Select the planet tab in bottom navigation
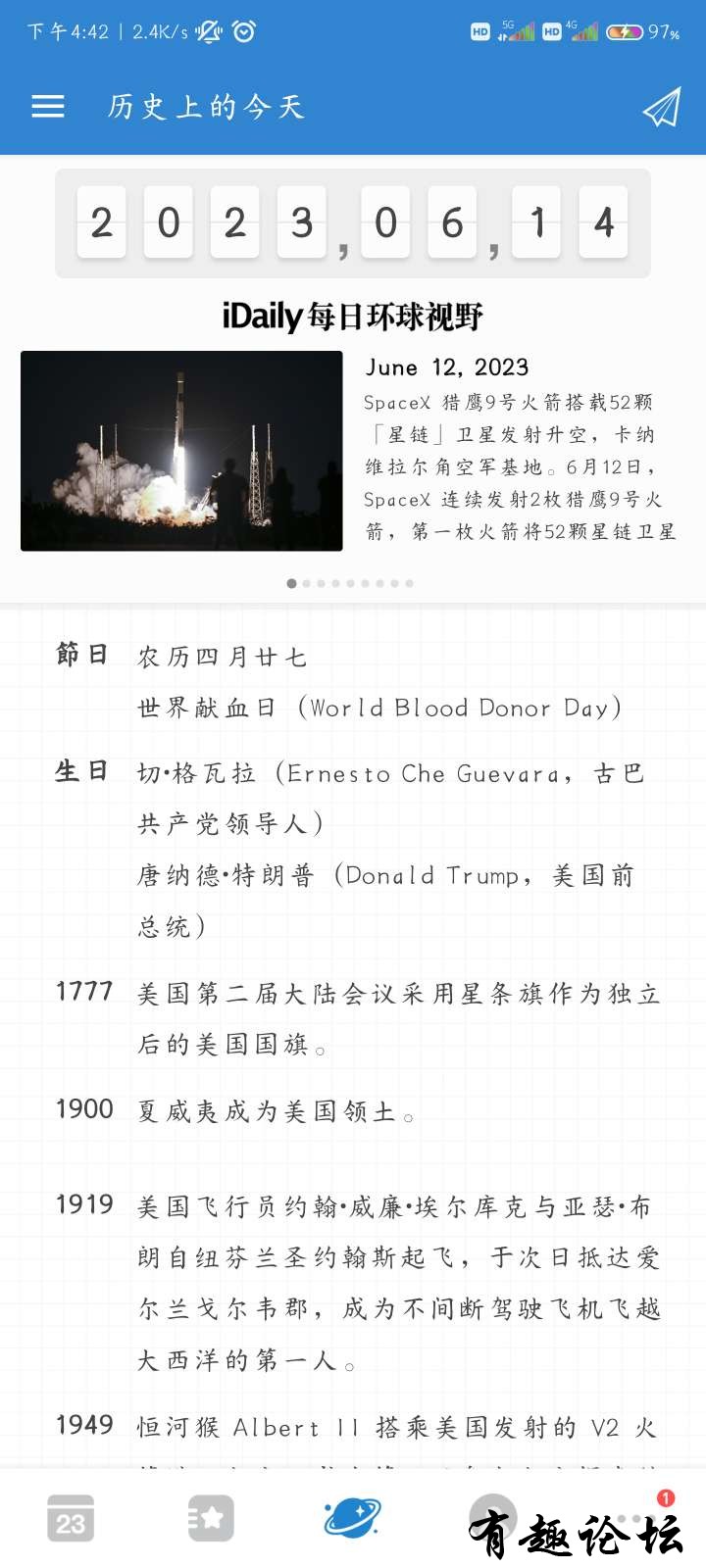Image resolution: width=706 pixels, height=1568 pixels. click(352, 1518)
